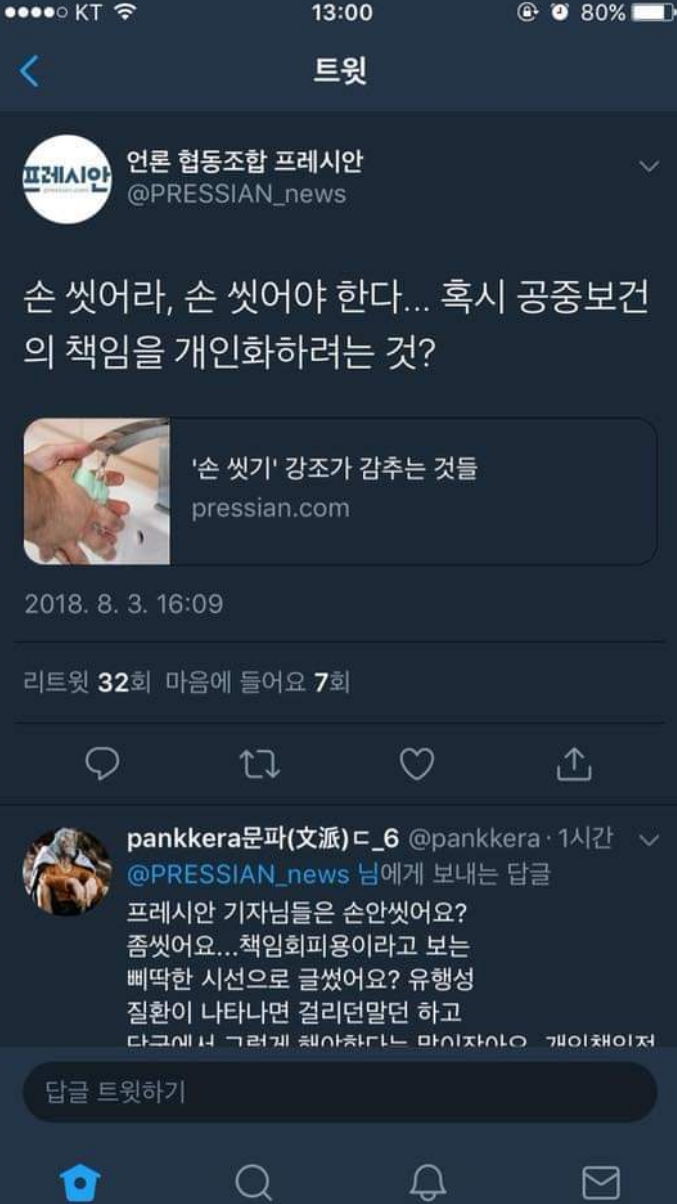
Task: Go back with the top-left arrow
Action: coord(30,71)
